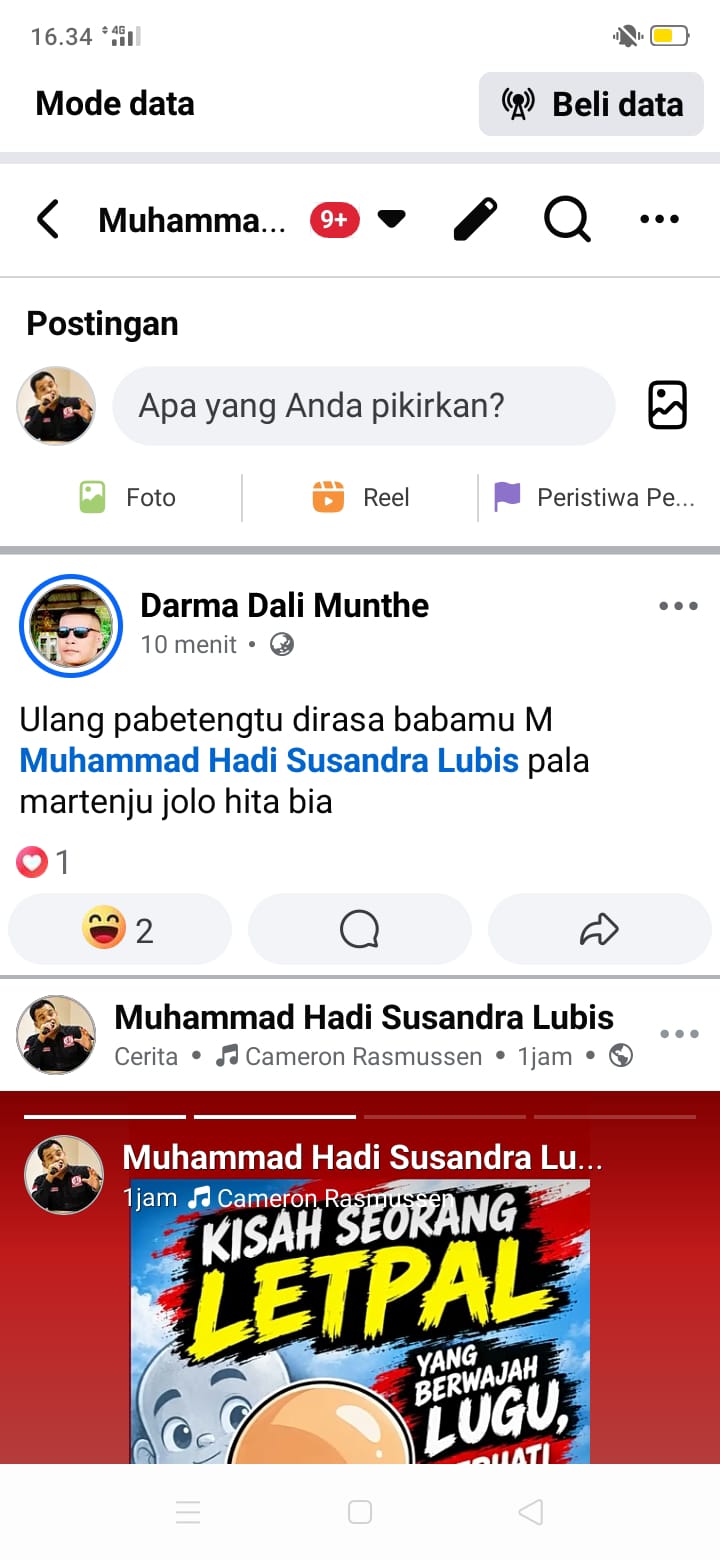Screen dimensions: 720x1560
Task: Open the Kisah Seorang Letpal story
Action: tap(360, 1320)
